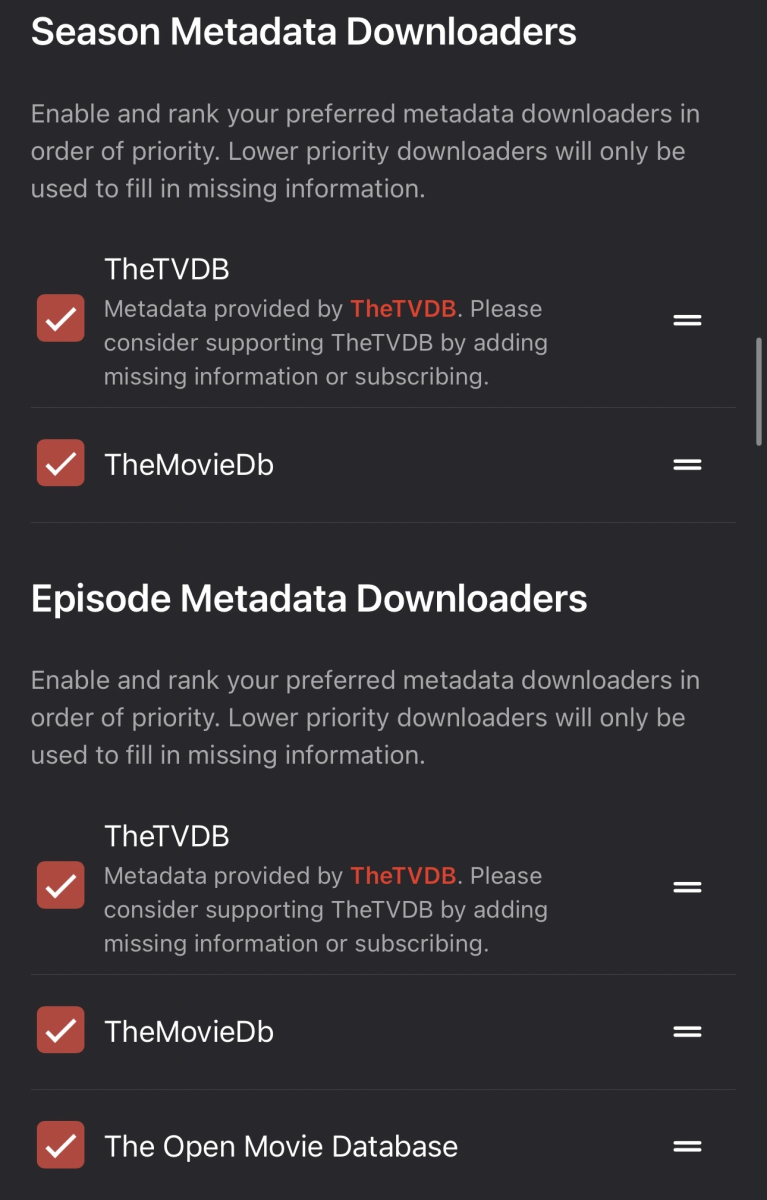Open TheTVDB red link in Season section

402,309
